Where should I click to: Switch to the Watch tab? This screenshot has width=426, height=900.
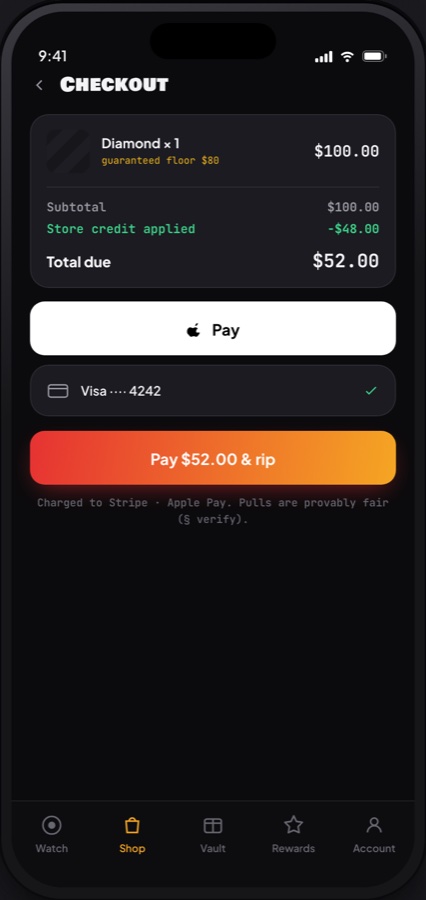[x=52, y=834]
